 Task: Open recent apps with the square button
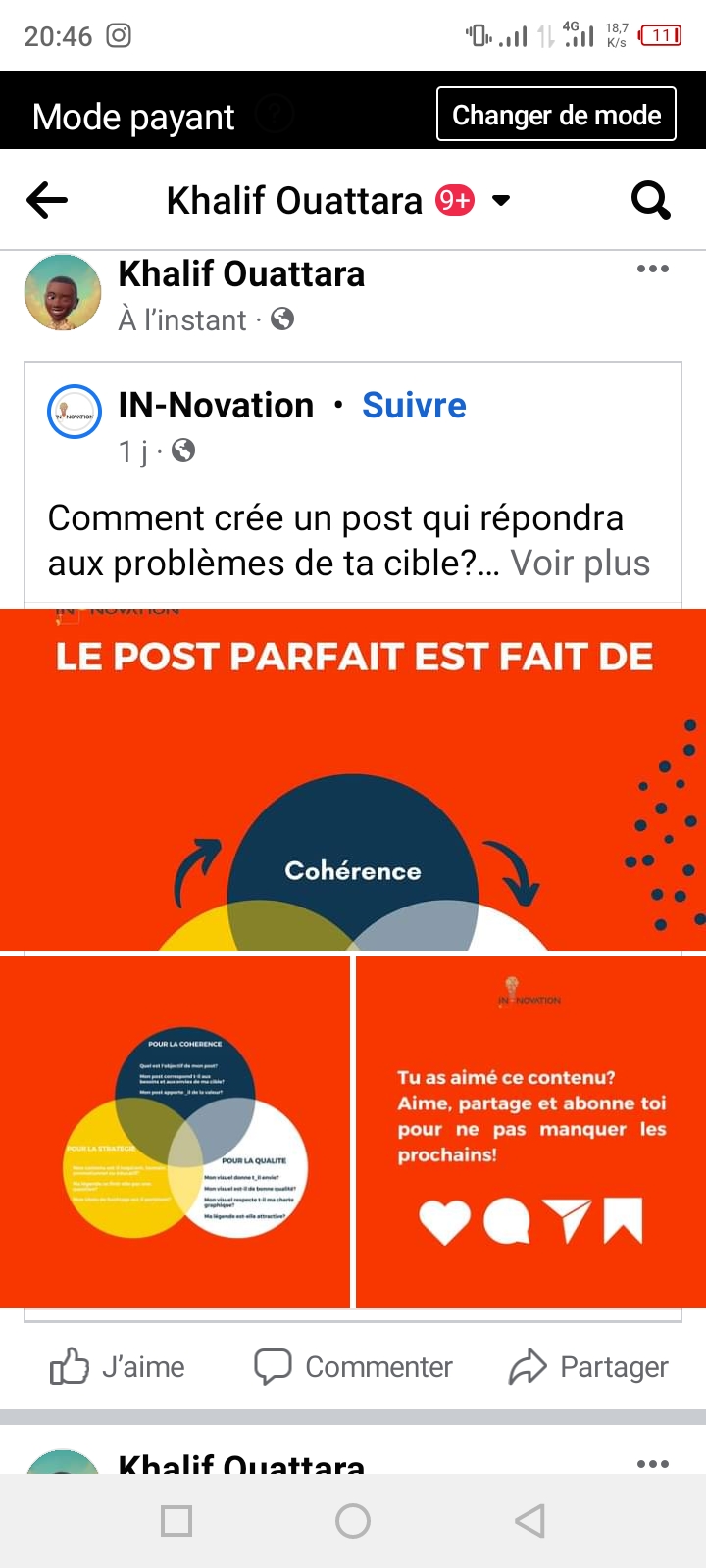coord(176,1521)
